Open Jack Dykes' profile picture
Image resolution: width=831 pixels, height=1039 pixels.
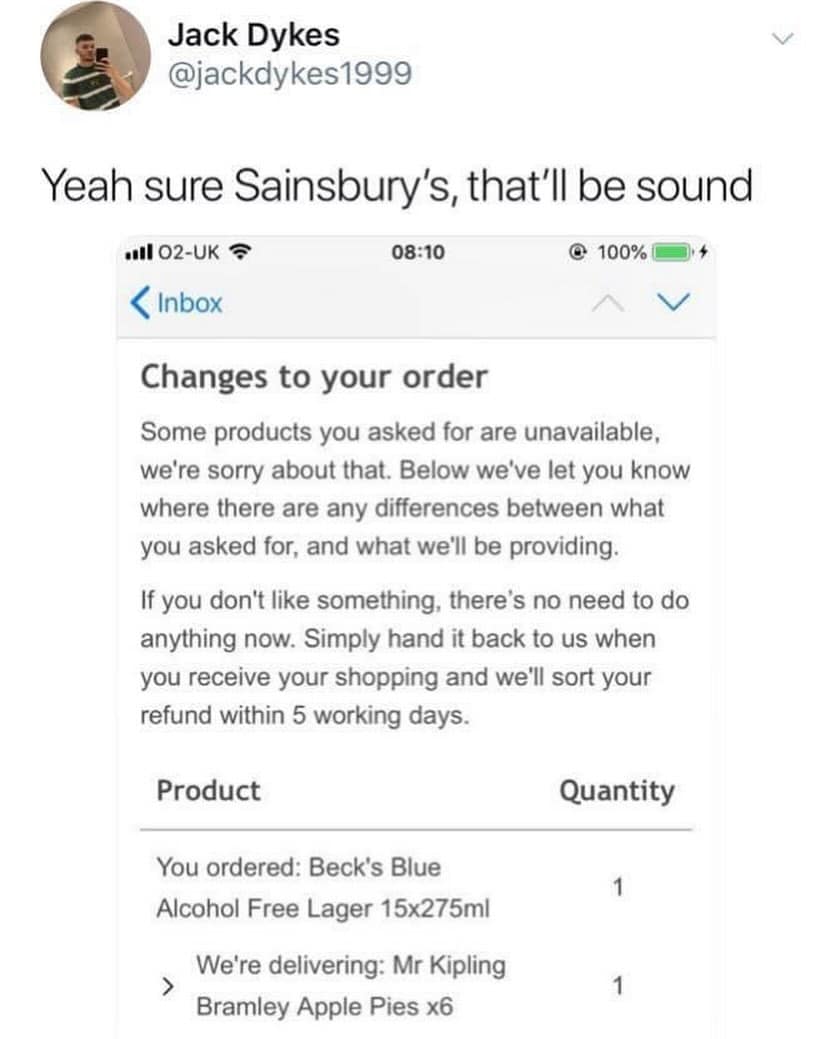coord(95,56)
